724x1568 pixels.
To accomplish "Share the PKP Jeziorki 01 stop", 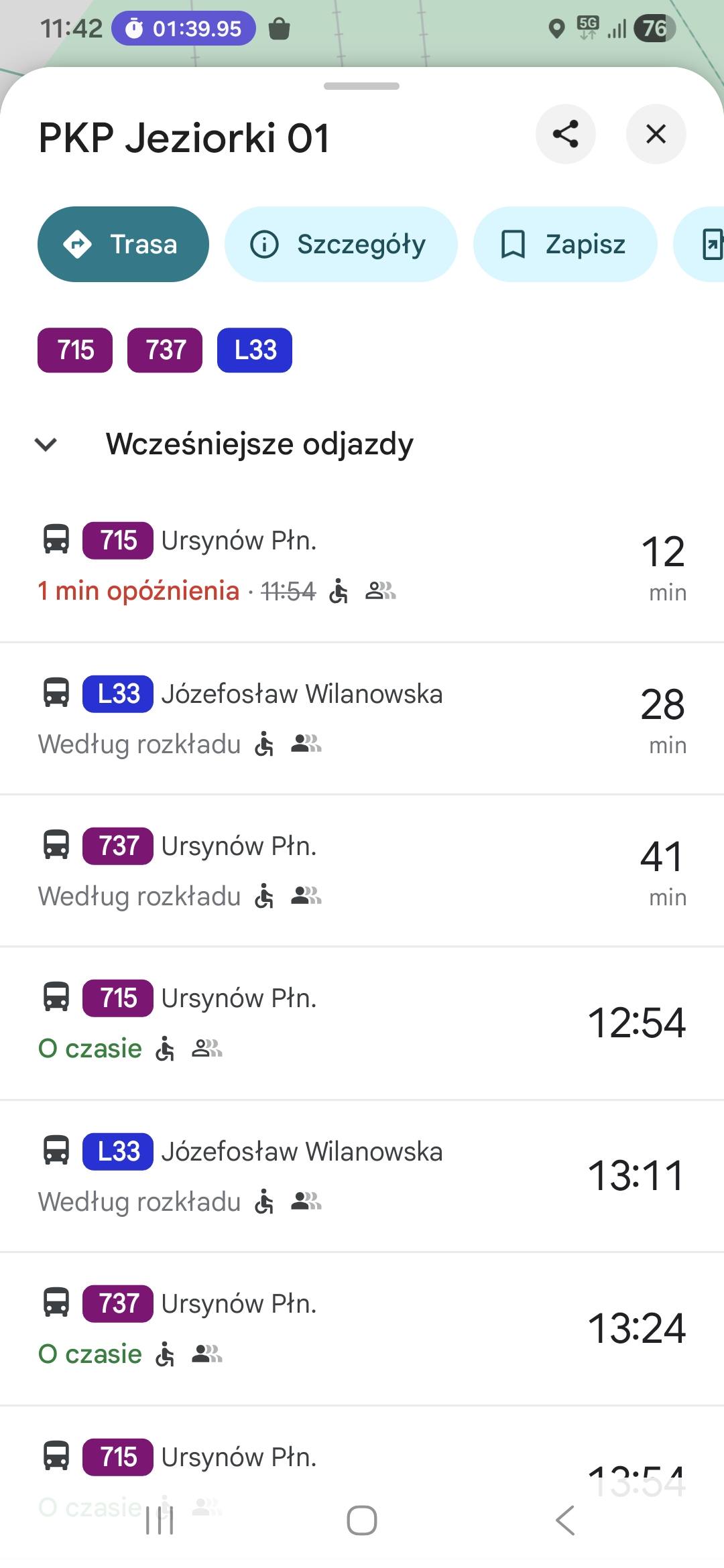I will (x=565, y=134).
